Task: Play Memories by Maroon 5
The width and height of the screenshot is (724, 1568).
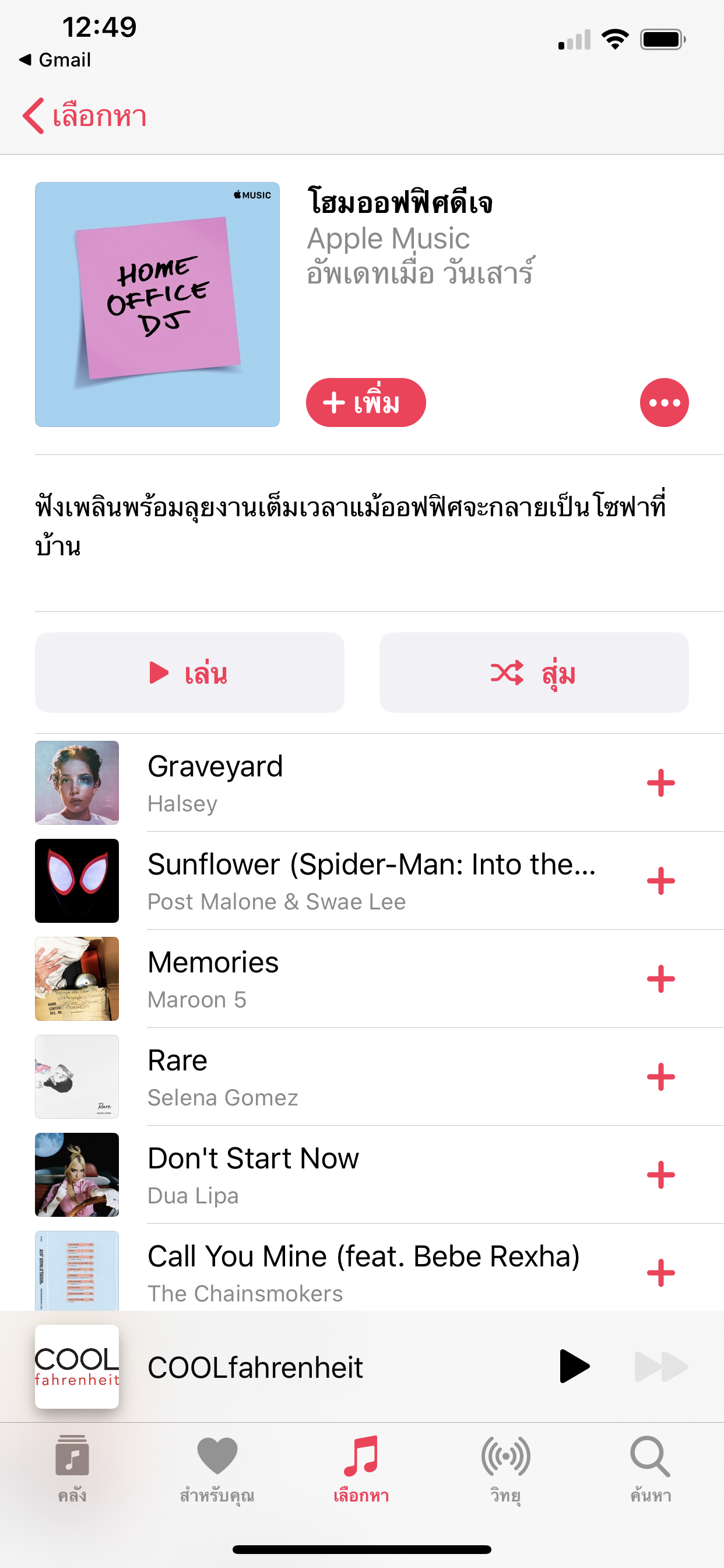Action: 304,979
